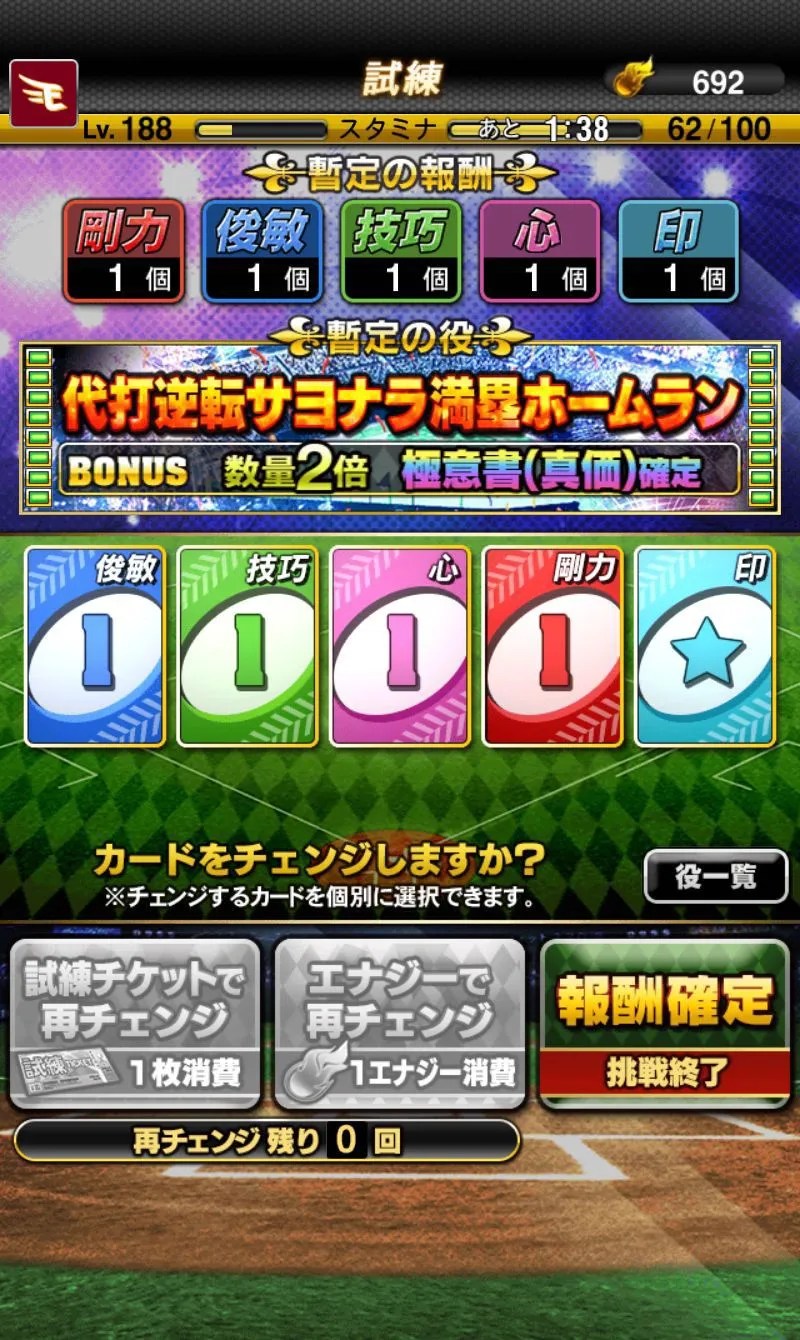Image resolution: width=800 pixels, height=1340 pixels.
Task: Select the pink 心 card
Action: [x=400, y=646]
